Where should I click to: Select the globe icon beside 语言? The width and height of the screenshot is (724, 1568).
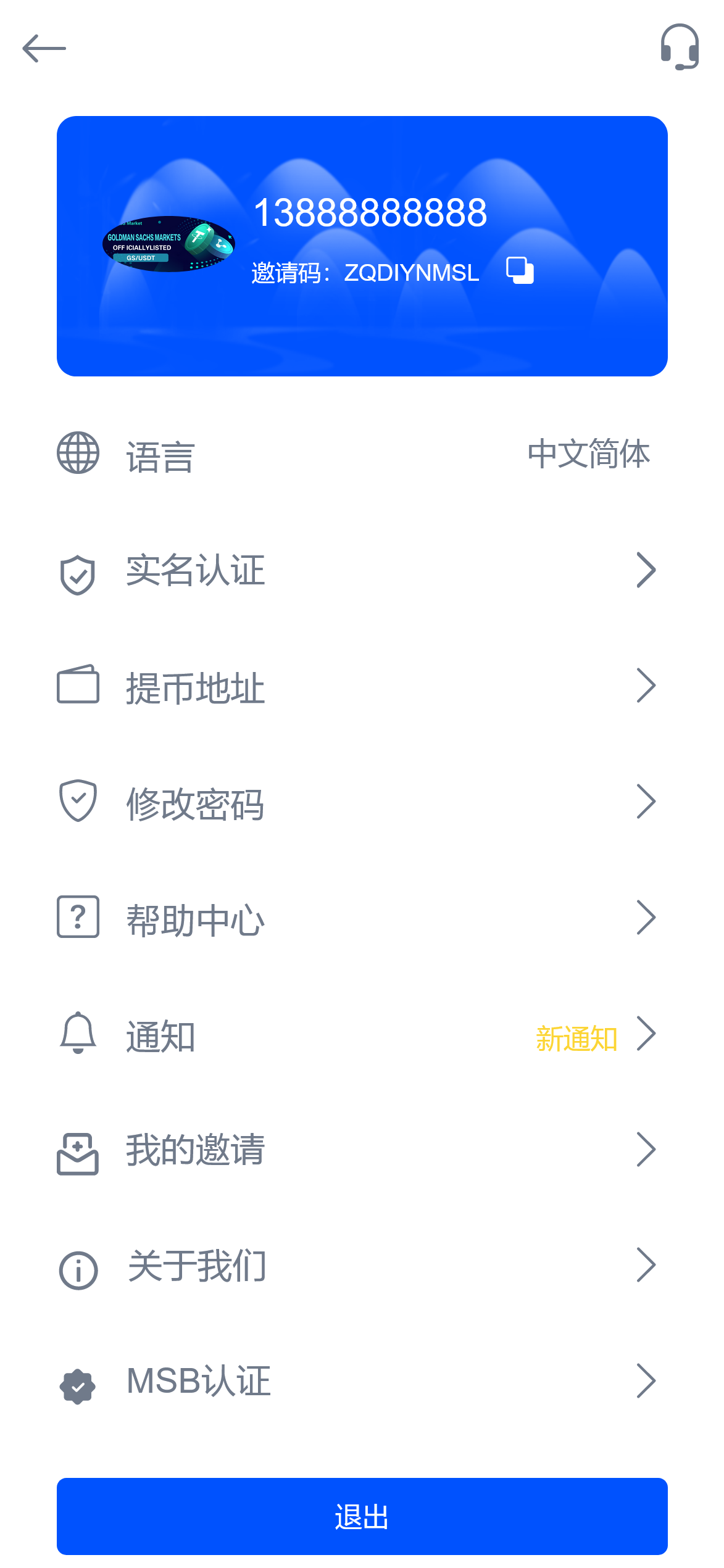coord(77,455)
